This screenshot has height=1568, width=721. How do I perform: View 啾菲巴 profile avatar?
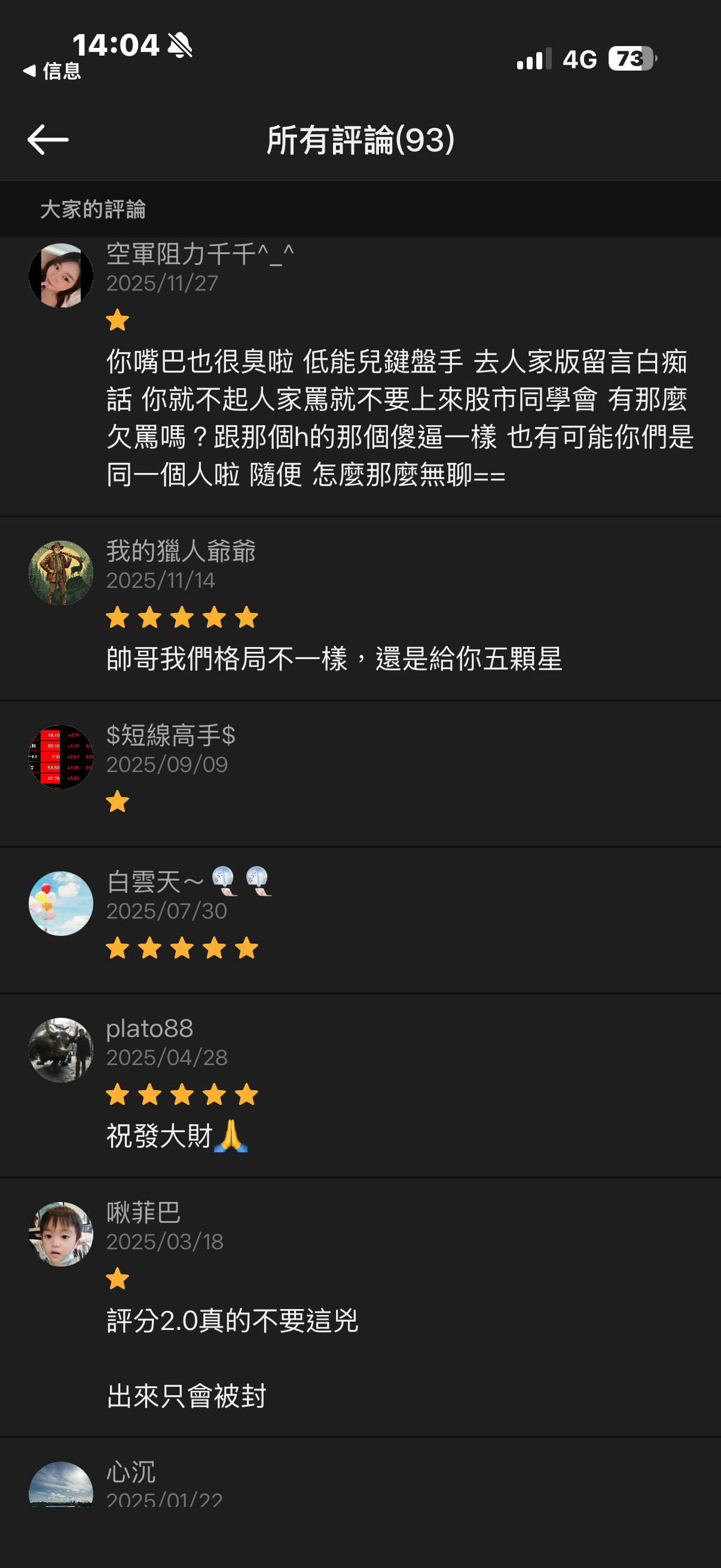pos(61,1234)
